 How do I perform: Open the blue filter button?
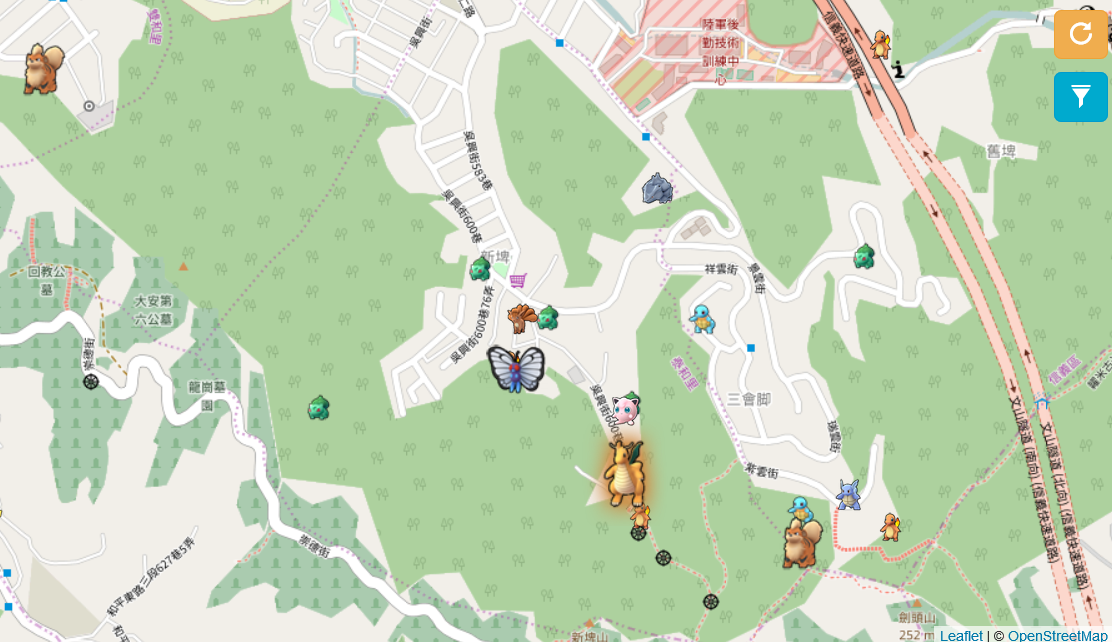(x=1081, y=97)
